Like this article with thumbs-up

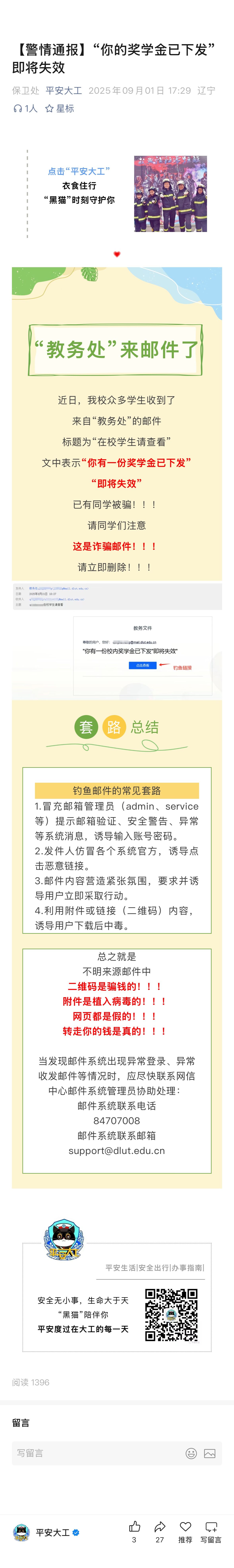[x=134, y=1527]
